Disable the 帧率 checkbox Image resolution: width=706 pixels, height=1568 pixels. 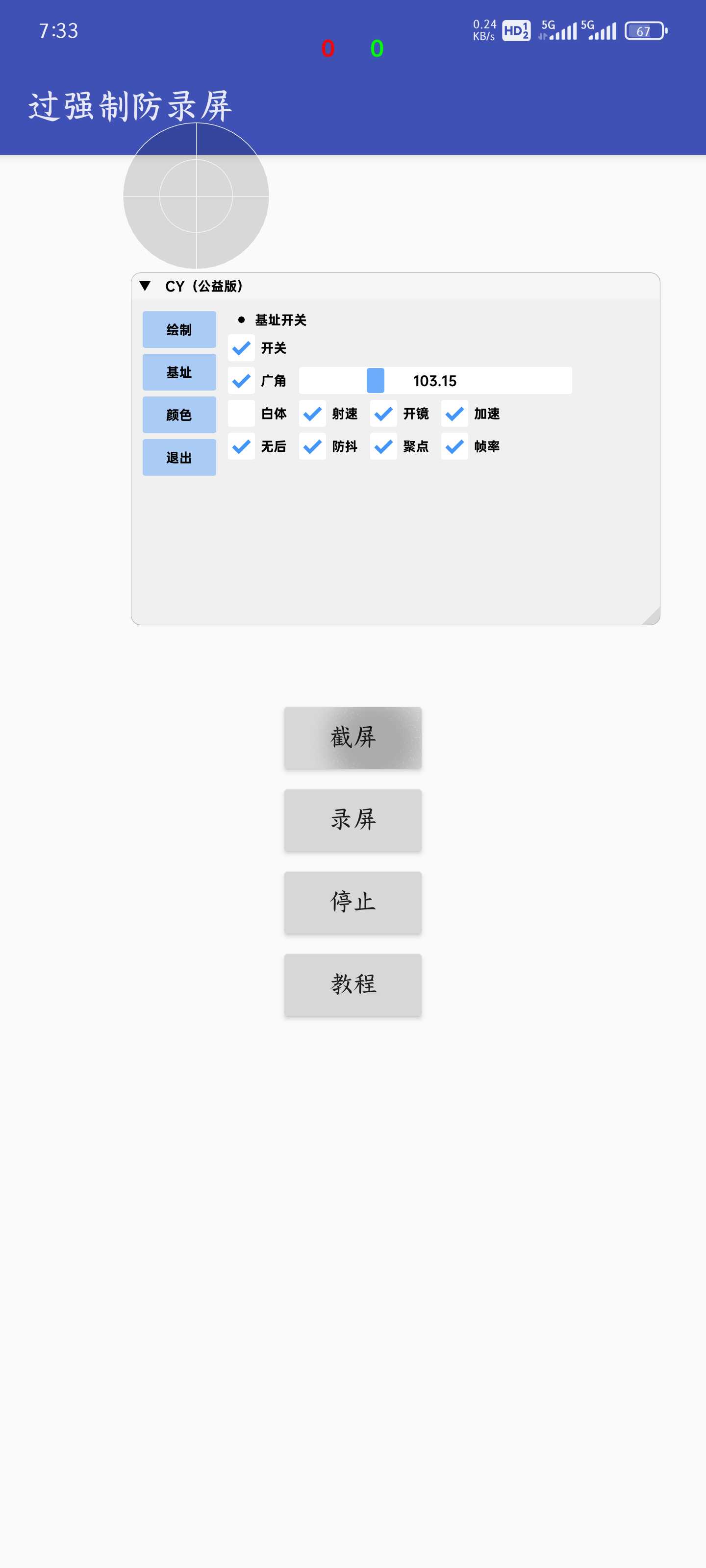[x=454, y=446]
